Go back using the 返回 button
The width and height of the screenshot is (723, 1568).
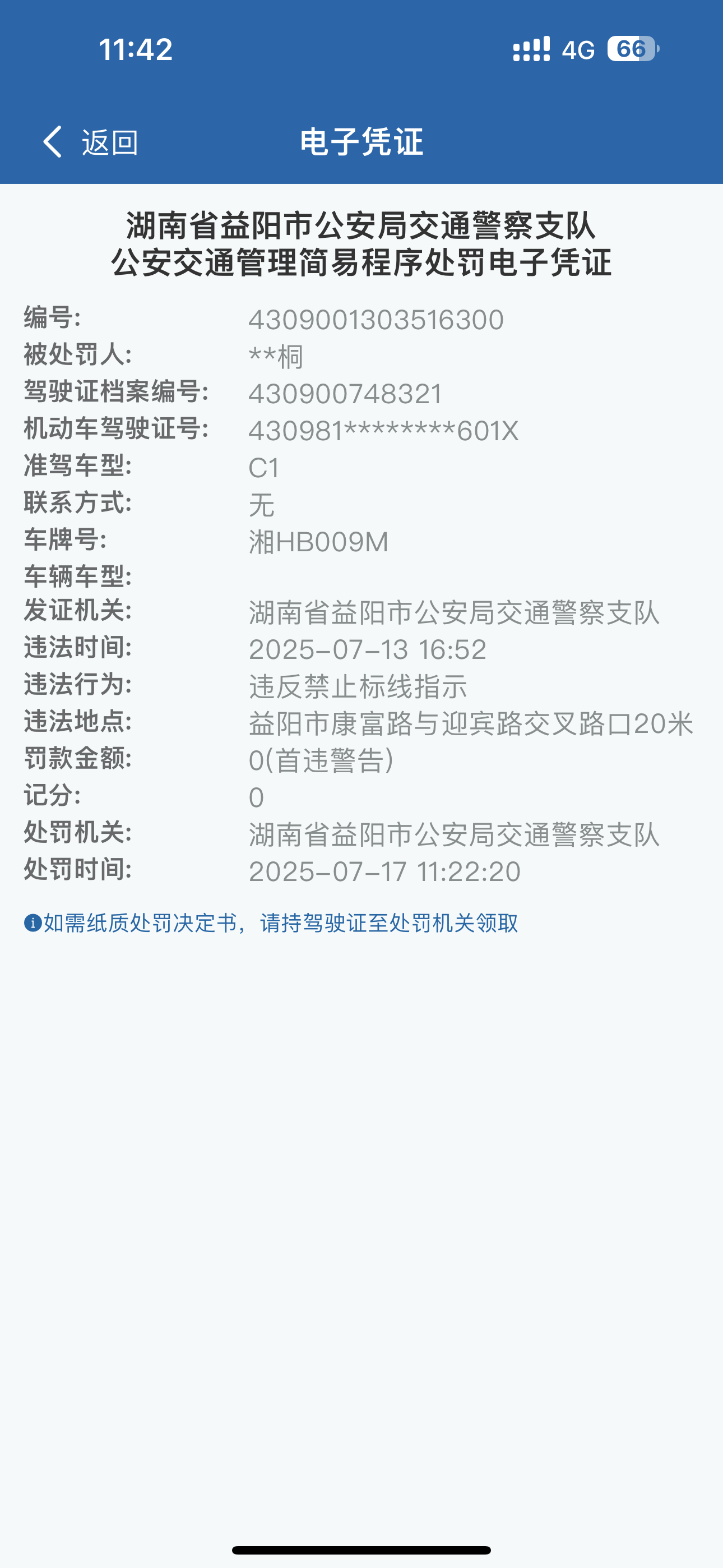[x=91, y=142]
